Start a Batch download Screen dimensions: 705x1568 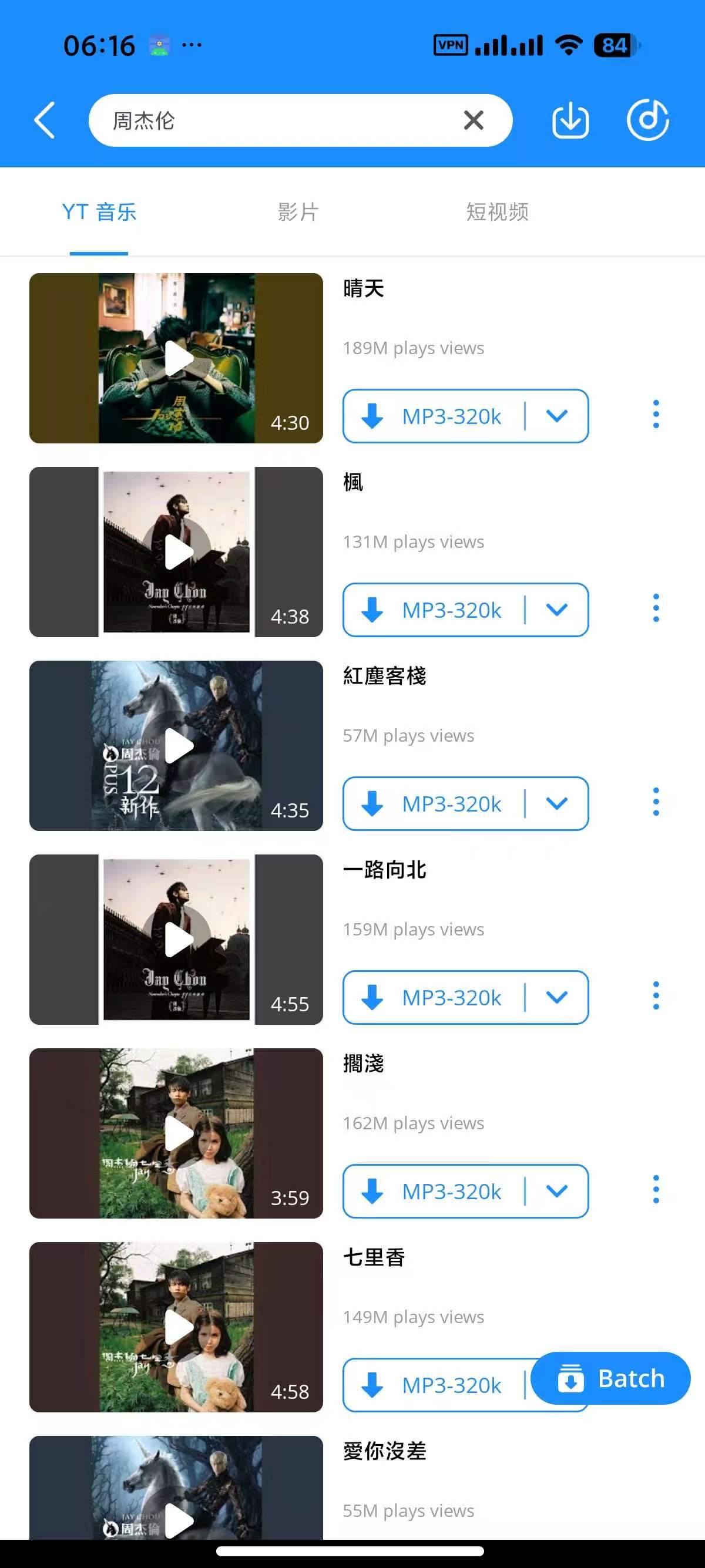[610, 1378]
